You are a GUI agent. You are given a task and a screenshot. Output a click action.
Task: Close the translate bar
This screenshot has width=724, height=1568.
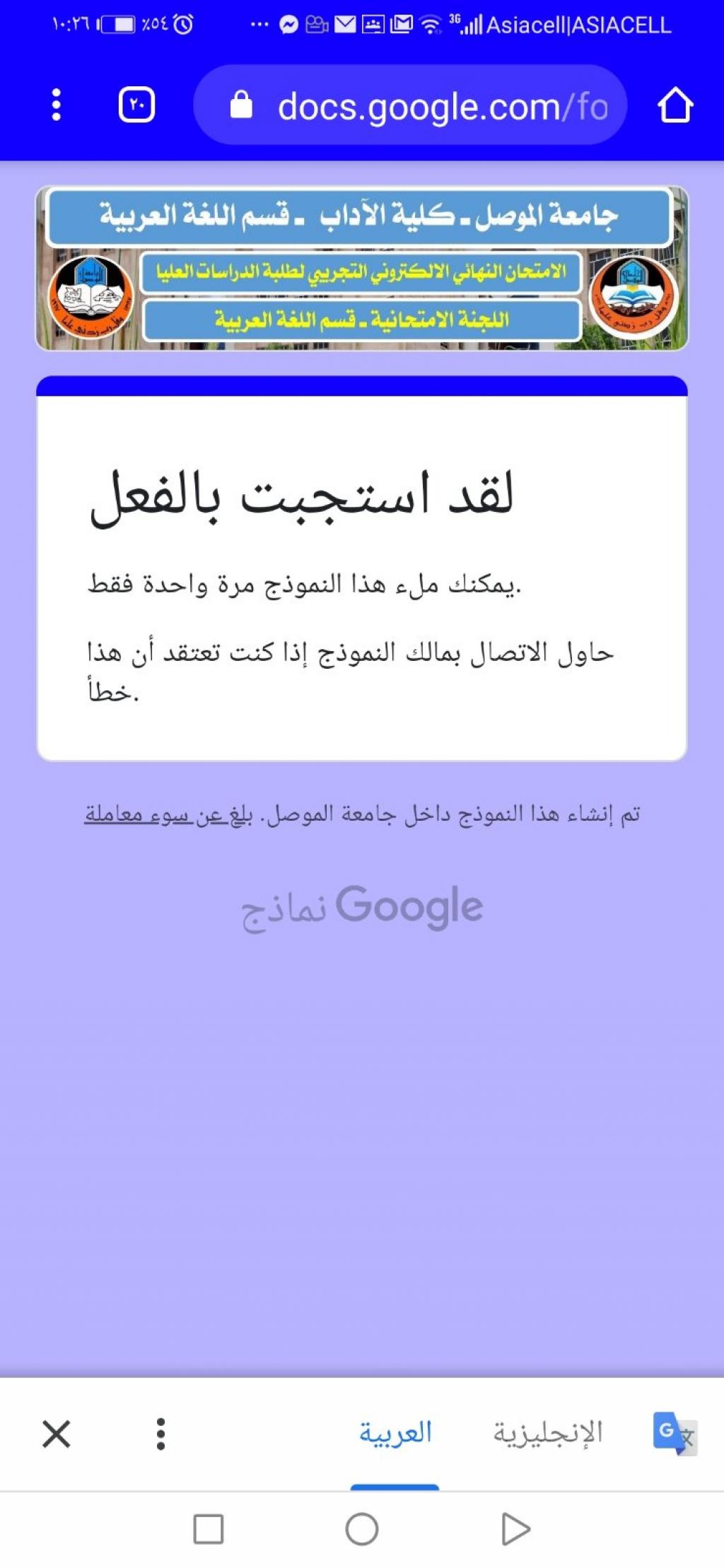[57, 1434]
